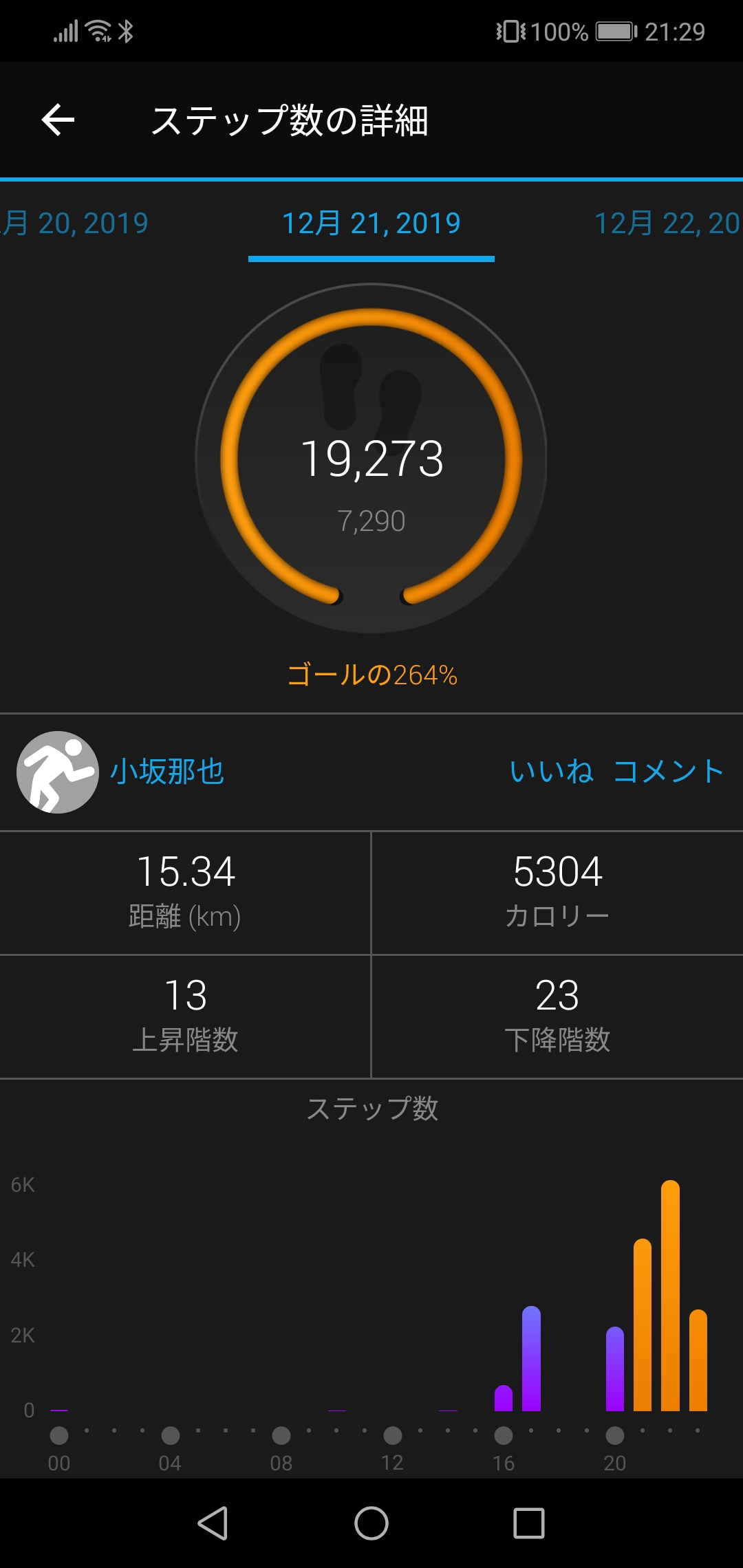This screenshot has width=743, height=1568.
Task: Switch to the 12月 22 date tab
Action: click(666, 224)
